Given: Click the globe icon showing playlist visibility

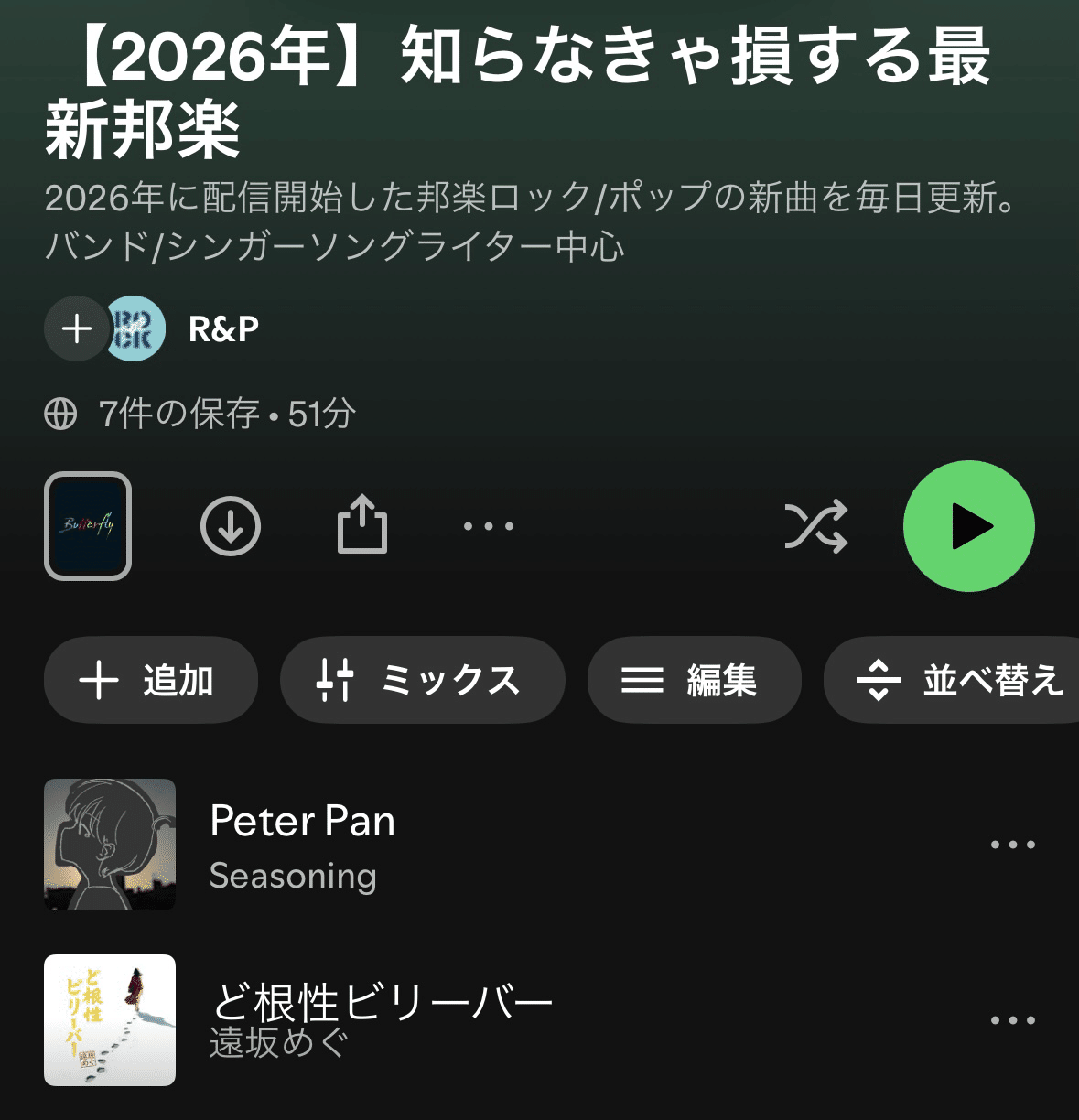Looking at the screenshot, I should [60, 415].
